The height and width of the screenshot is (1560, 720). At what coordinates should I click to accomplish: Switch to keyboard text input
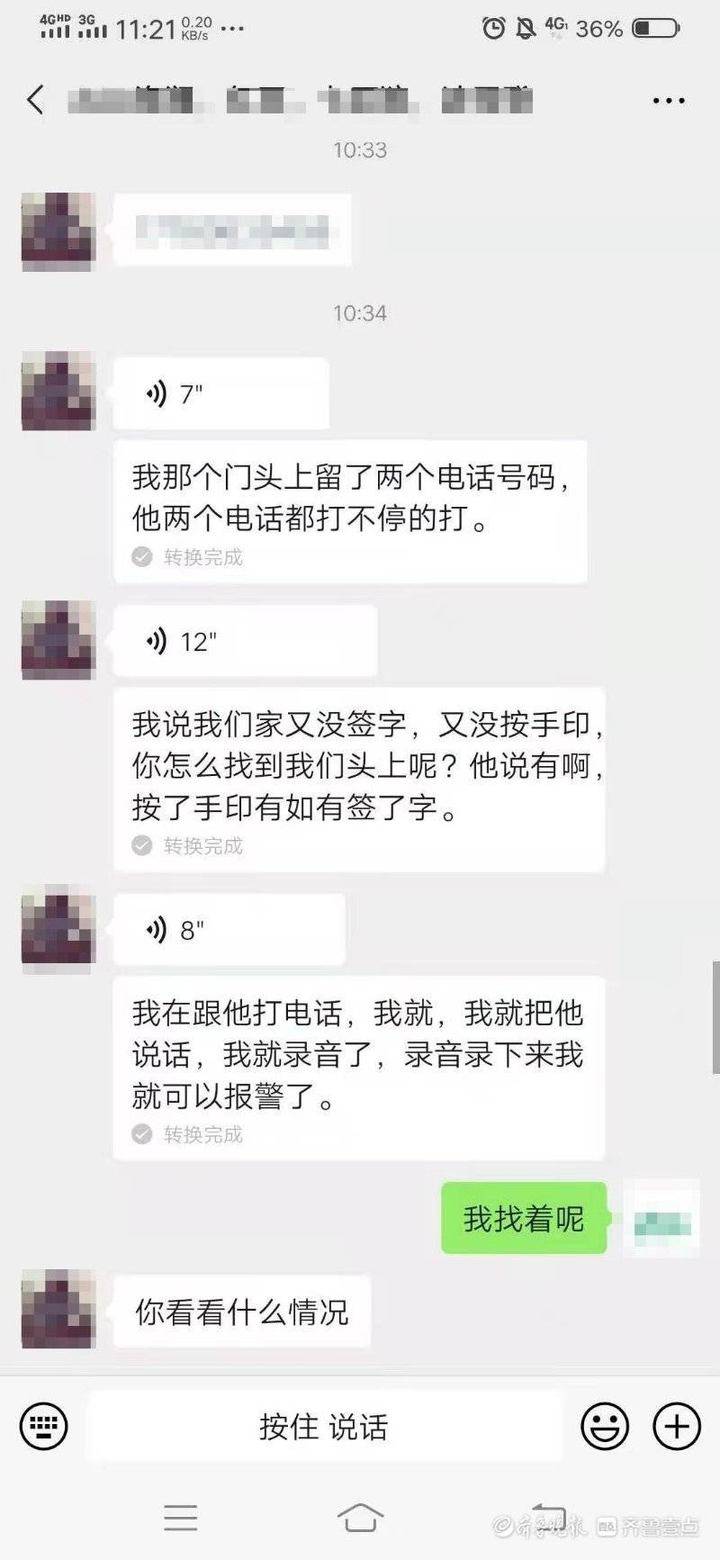click(44, 1426)
